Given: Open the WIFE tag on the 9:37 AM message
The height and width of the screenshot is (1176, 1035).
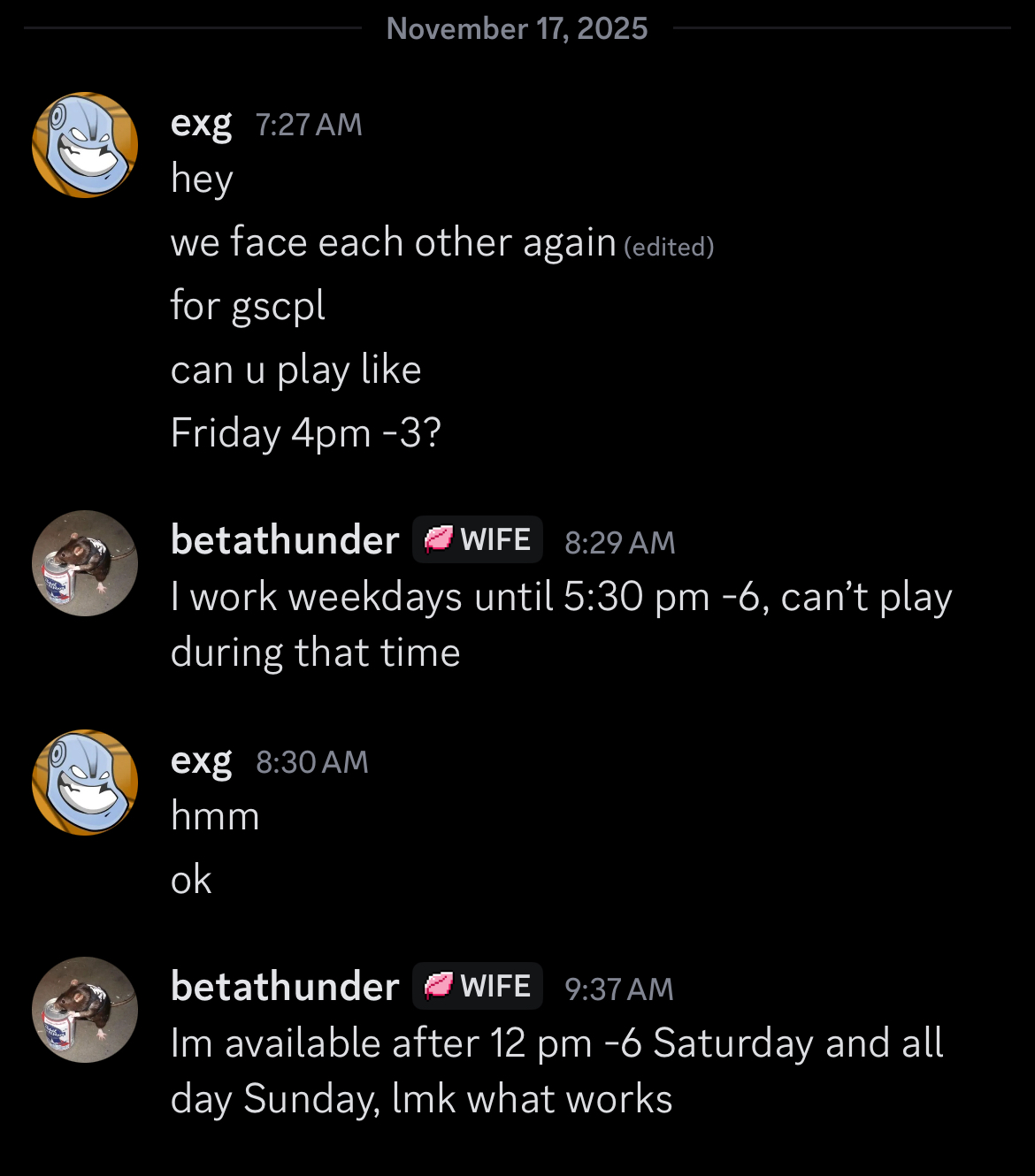Looking at the screenshot, I should pos(478,986).
